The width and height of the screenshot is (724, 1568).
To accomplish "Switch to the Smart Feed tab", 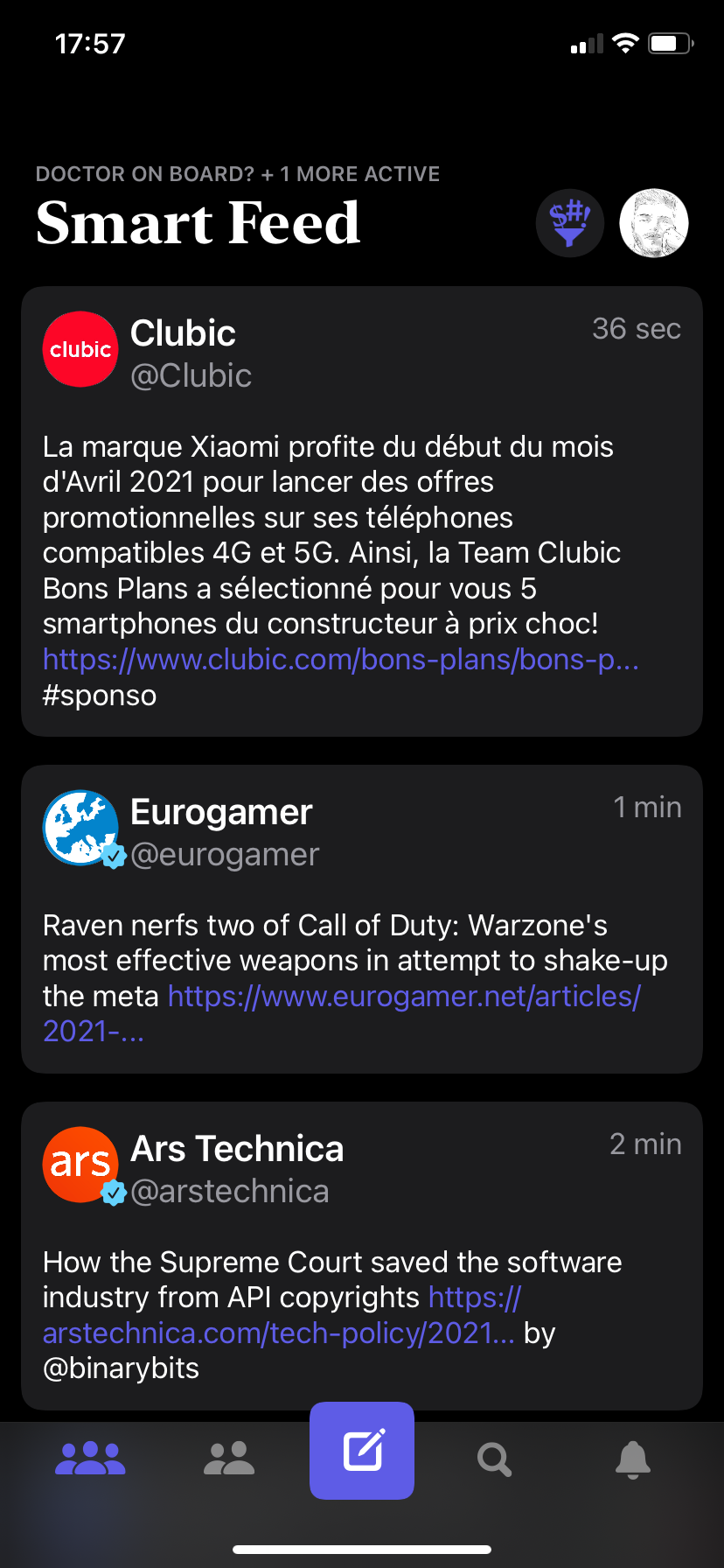I will pos(90,1459).
